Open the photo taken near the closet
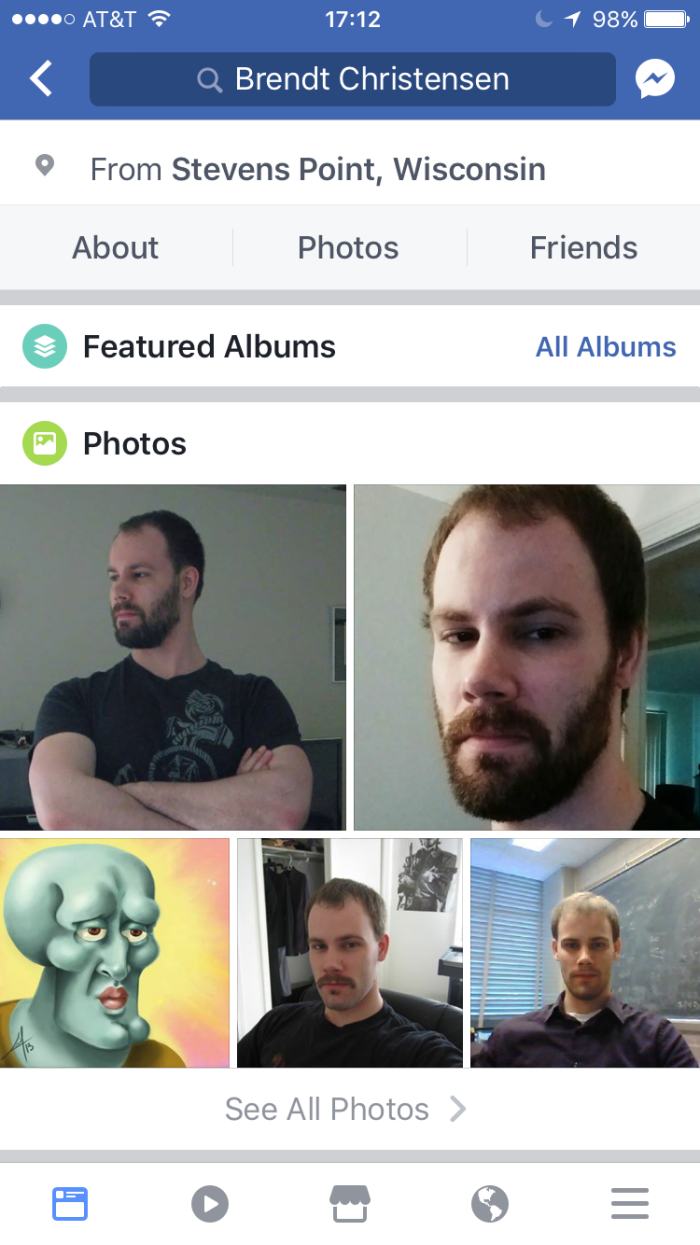 pos(349,952)
